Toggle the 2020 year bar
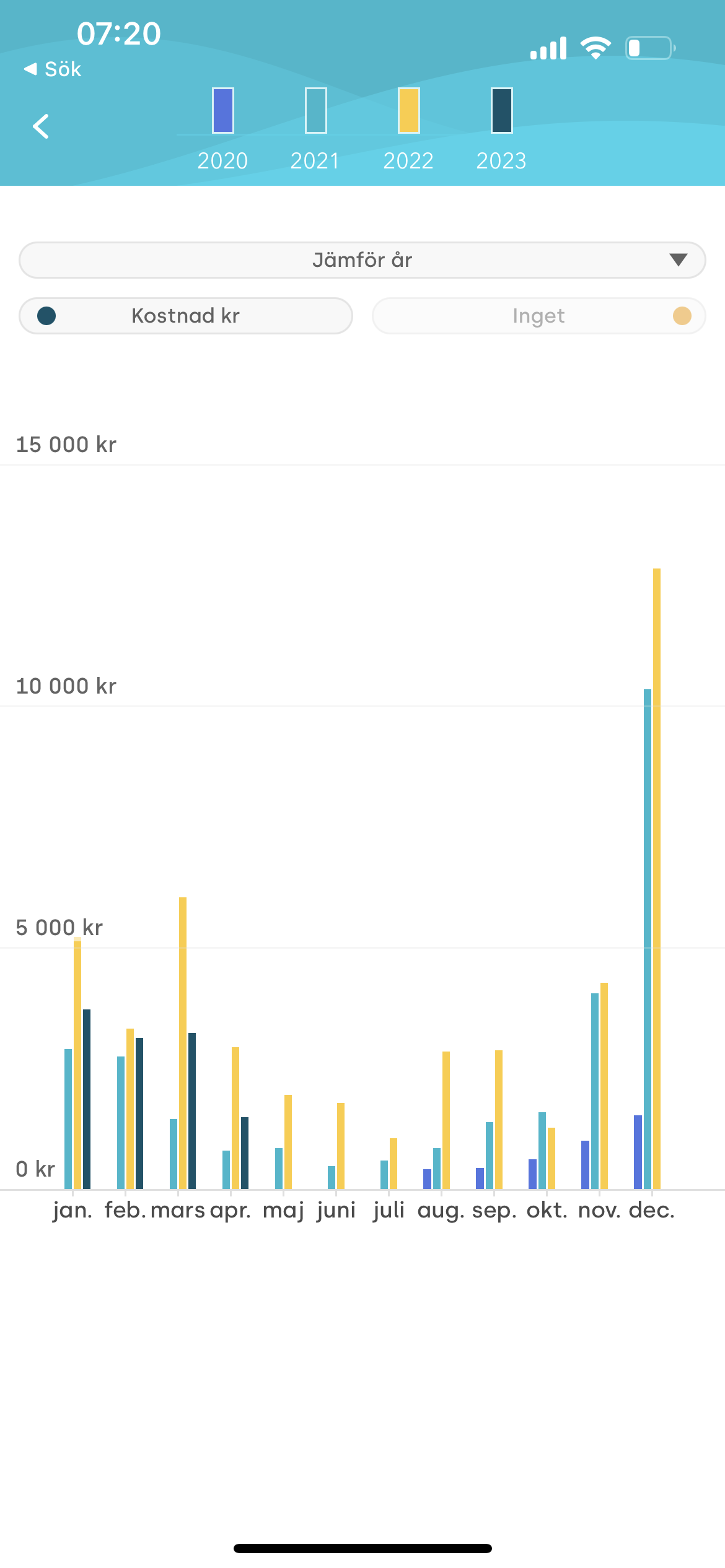 (222, 111)
